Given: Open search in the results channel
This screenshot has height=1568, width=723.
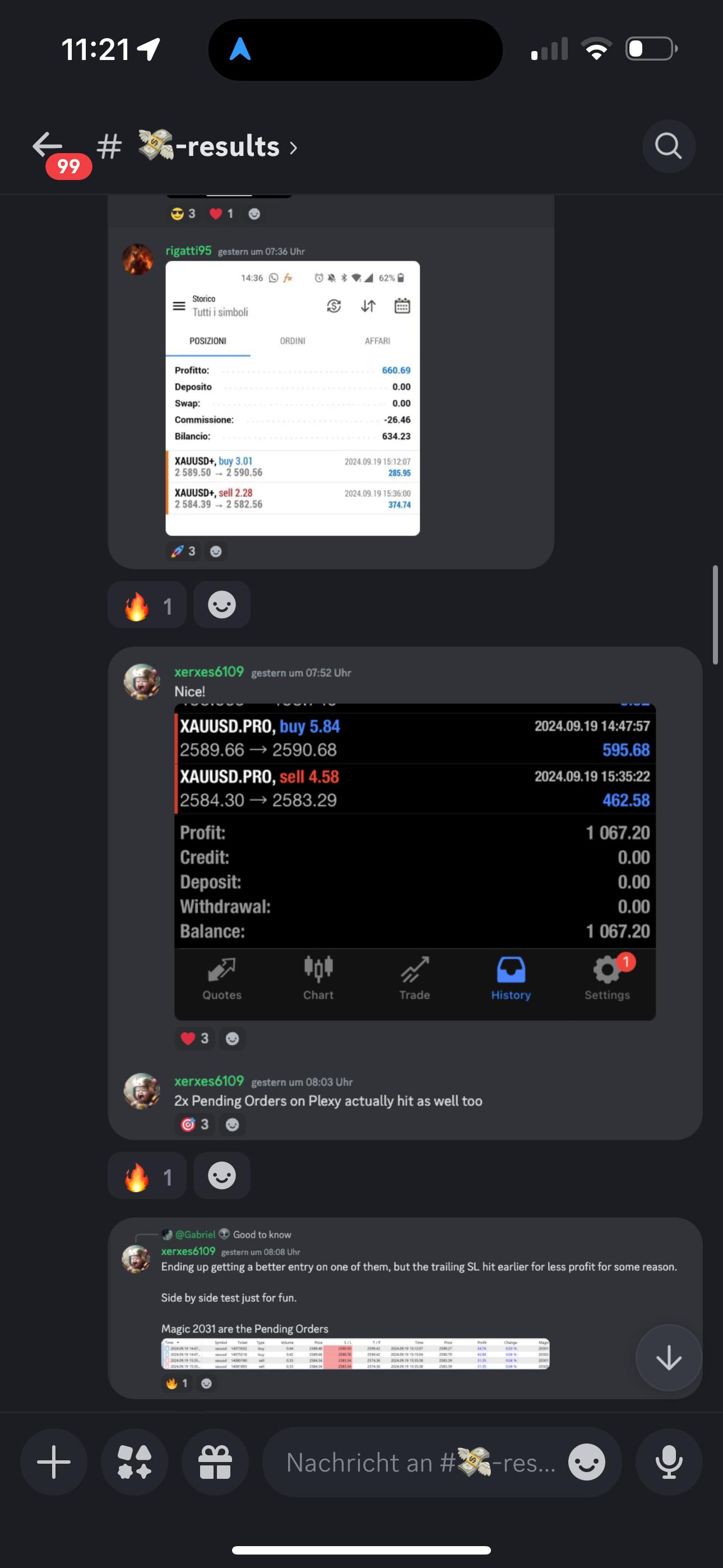Looking at the screenshot, I should [x=668, y=146].
